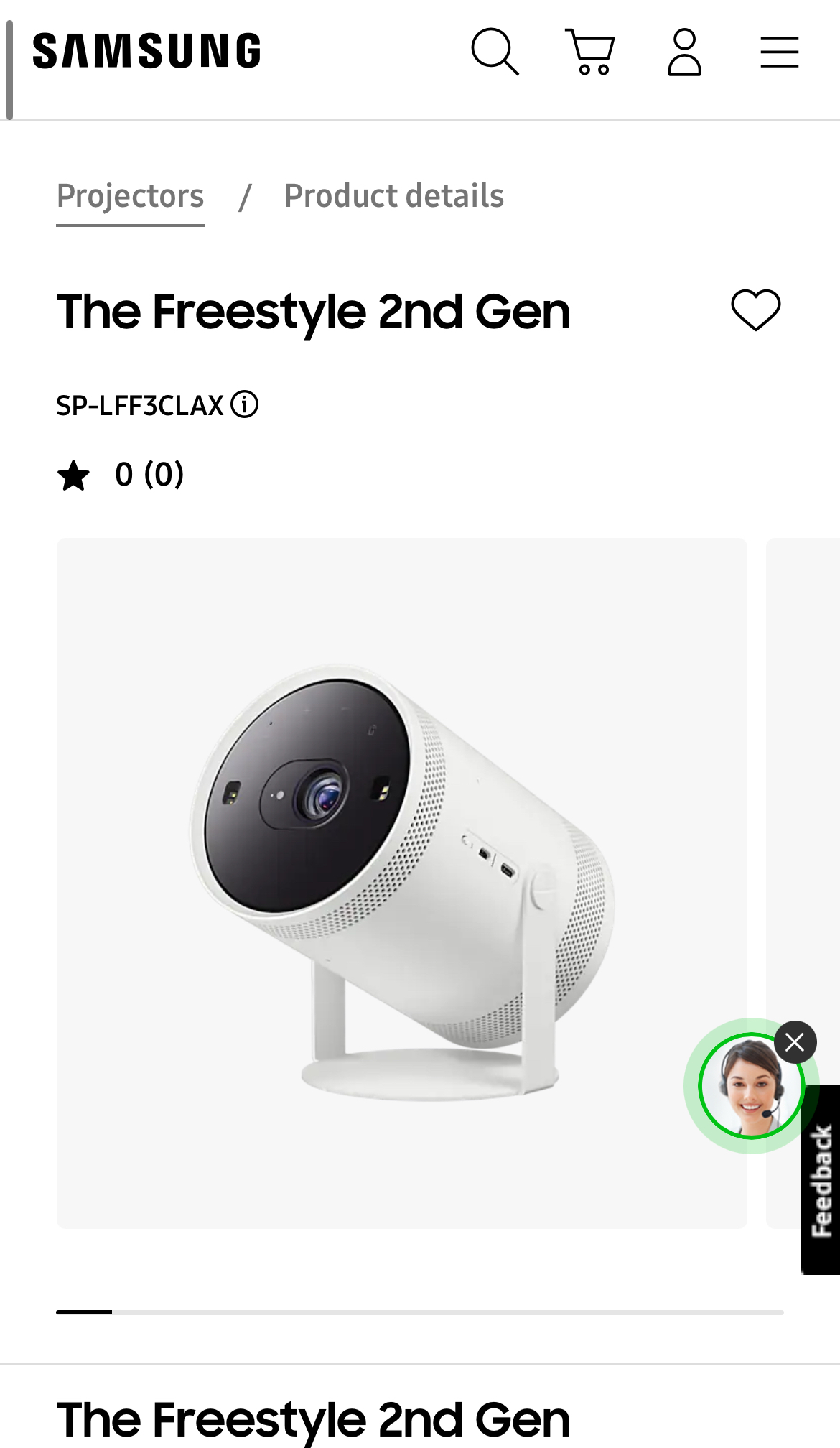The height and width of the screenshot is (1448, 840).
Task: Start a chat with the support agent
Action: [x=750, y=1086]
